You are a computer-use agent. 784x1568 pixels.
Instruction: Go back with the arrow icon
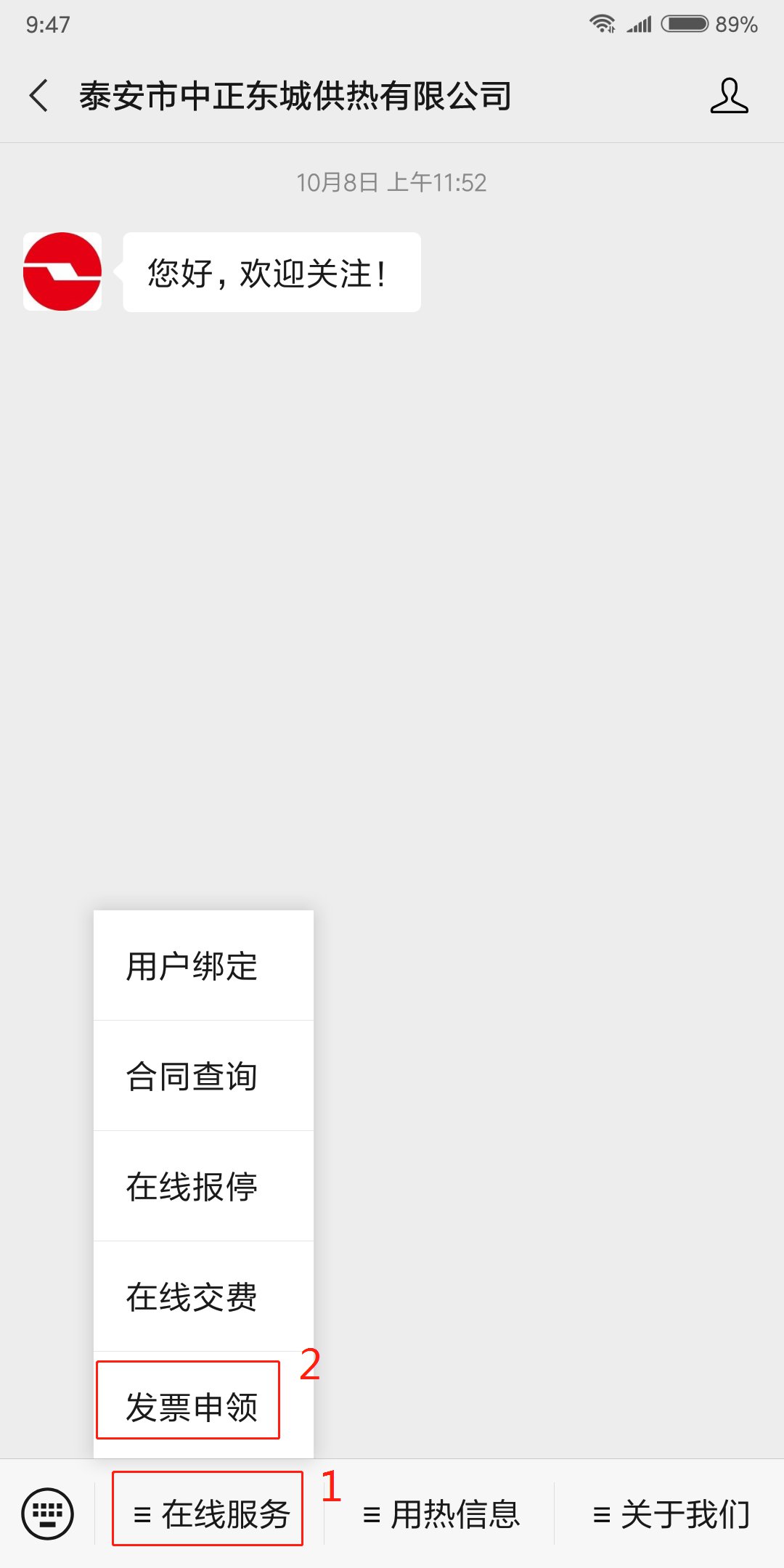tap(39, 96)
